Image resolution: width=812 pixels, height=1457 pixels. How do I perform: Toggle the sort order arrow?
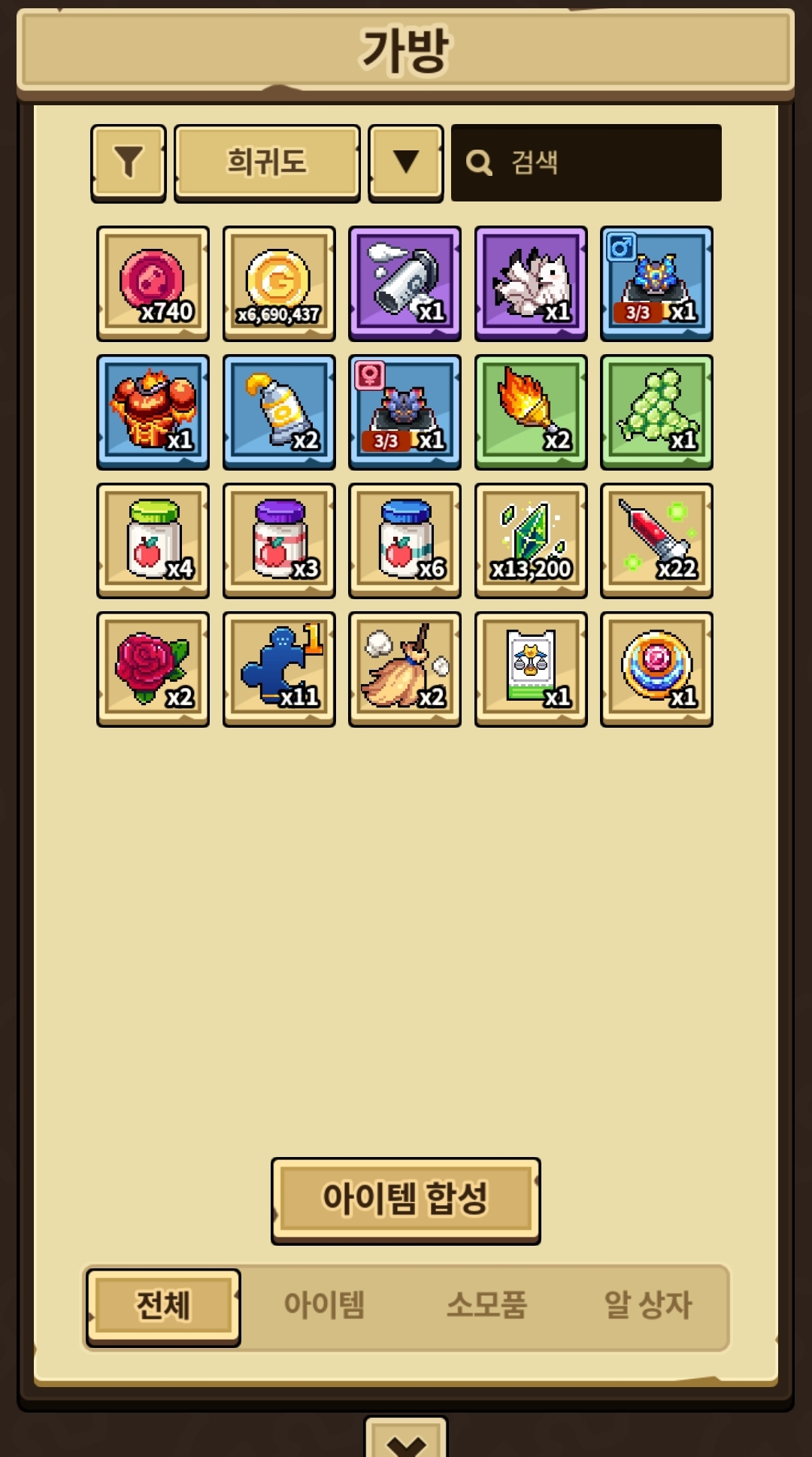tap(406, 163)
